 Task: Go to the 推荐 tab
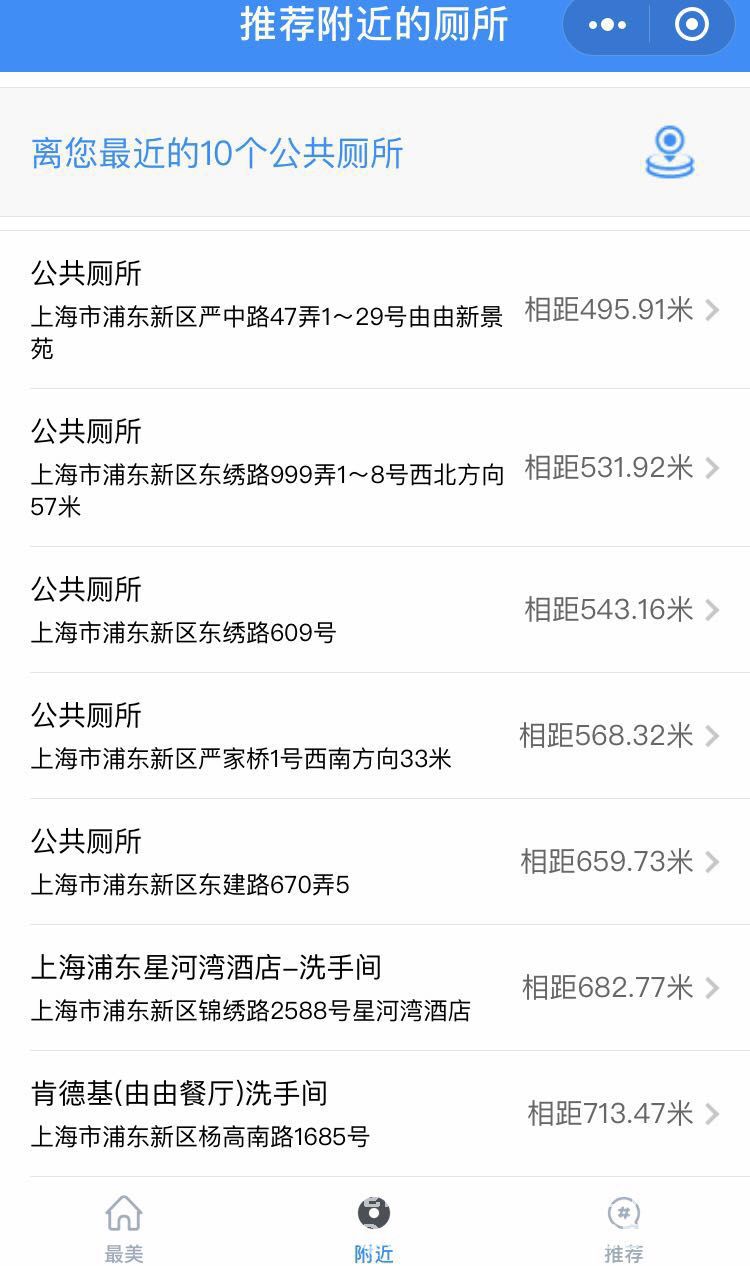coord(624,1228)
